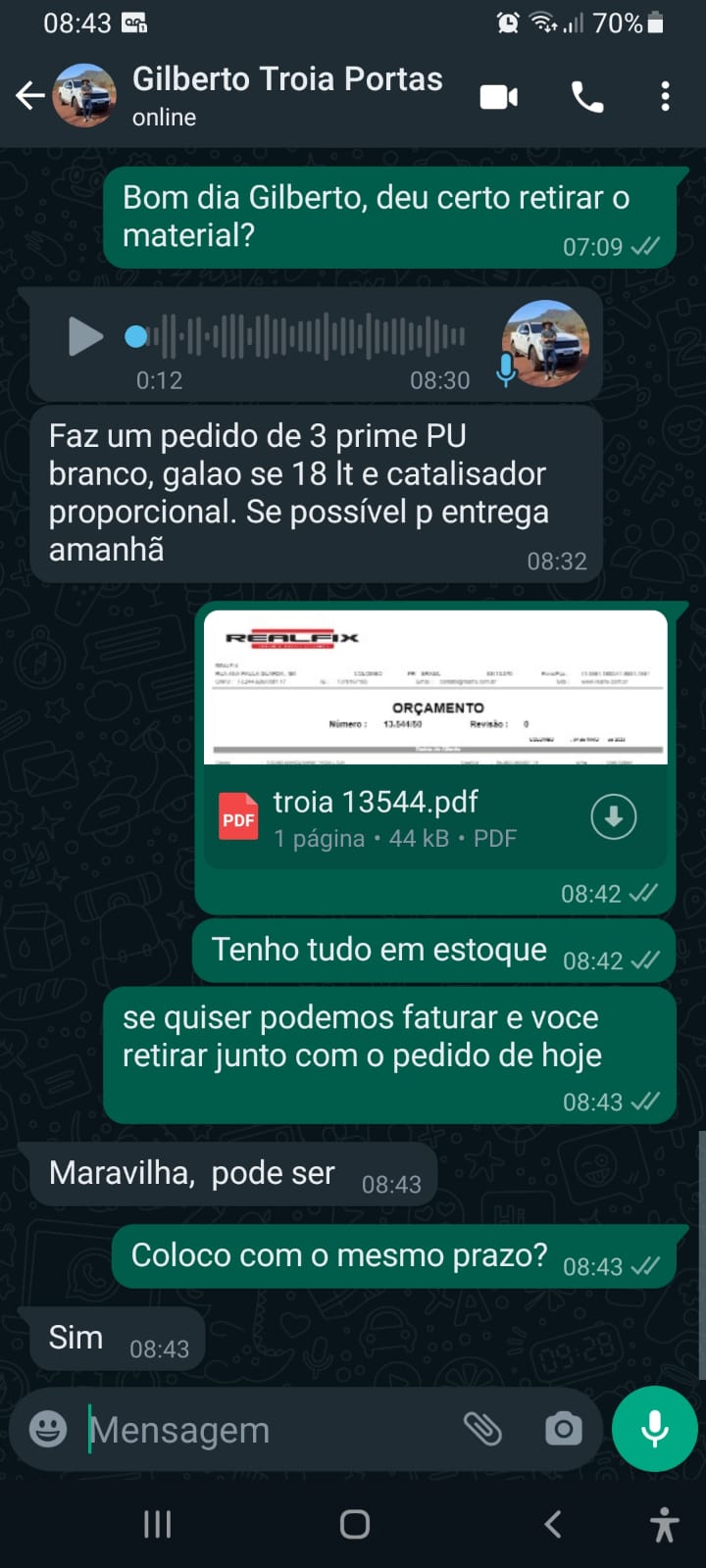Image resolution: width=706 pixels, height=1568 pixels.
Task: Start a voice call with Gilberto
Action: [x=587, y=97]
